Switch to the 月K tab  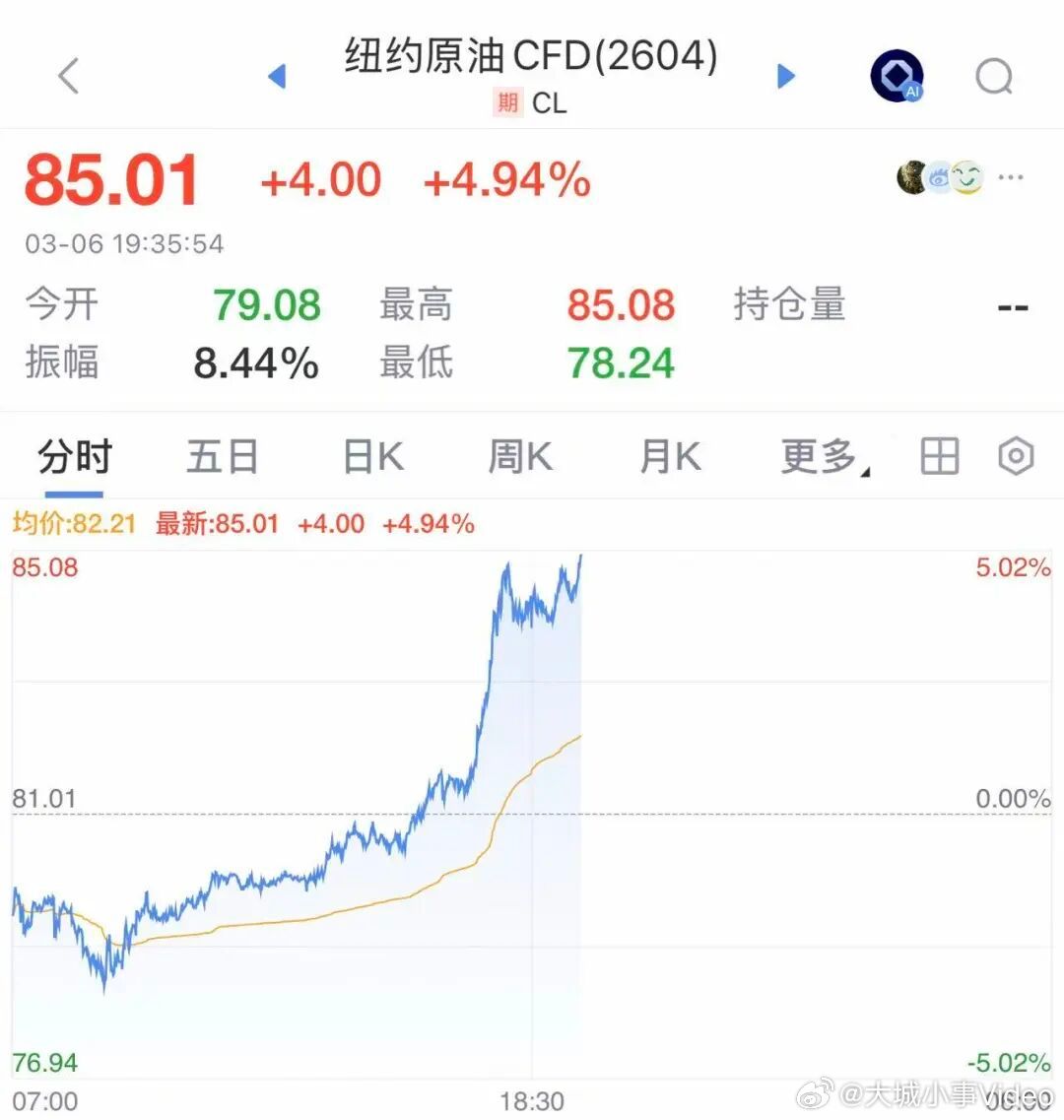668,456
